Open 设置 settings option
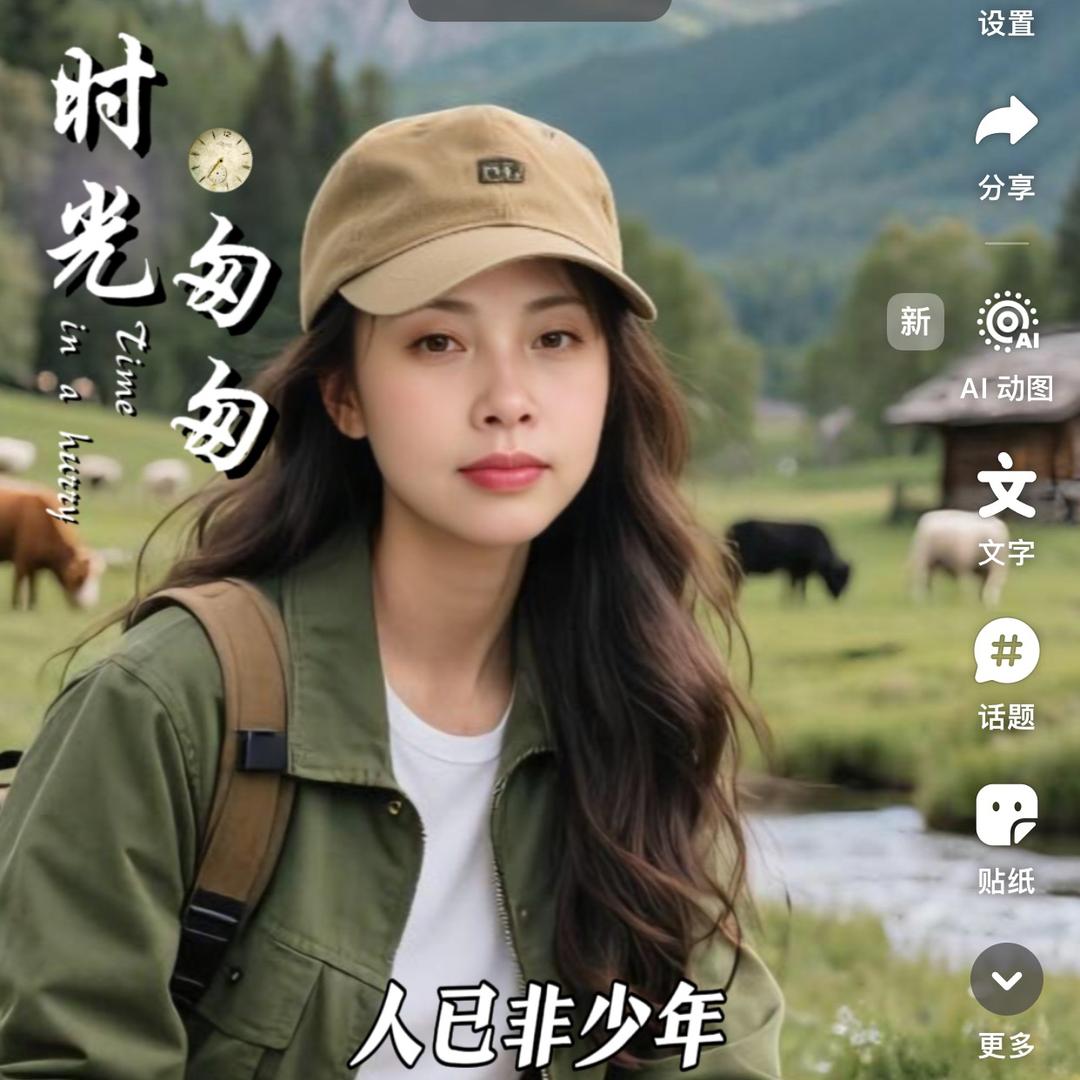1080x1080 pixels. (x=1006, y=22)
